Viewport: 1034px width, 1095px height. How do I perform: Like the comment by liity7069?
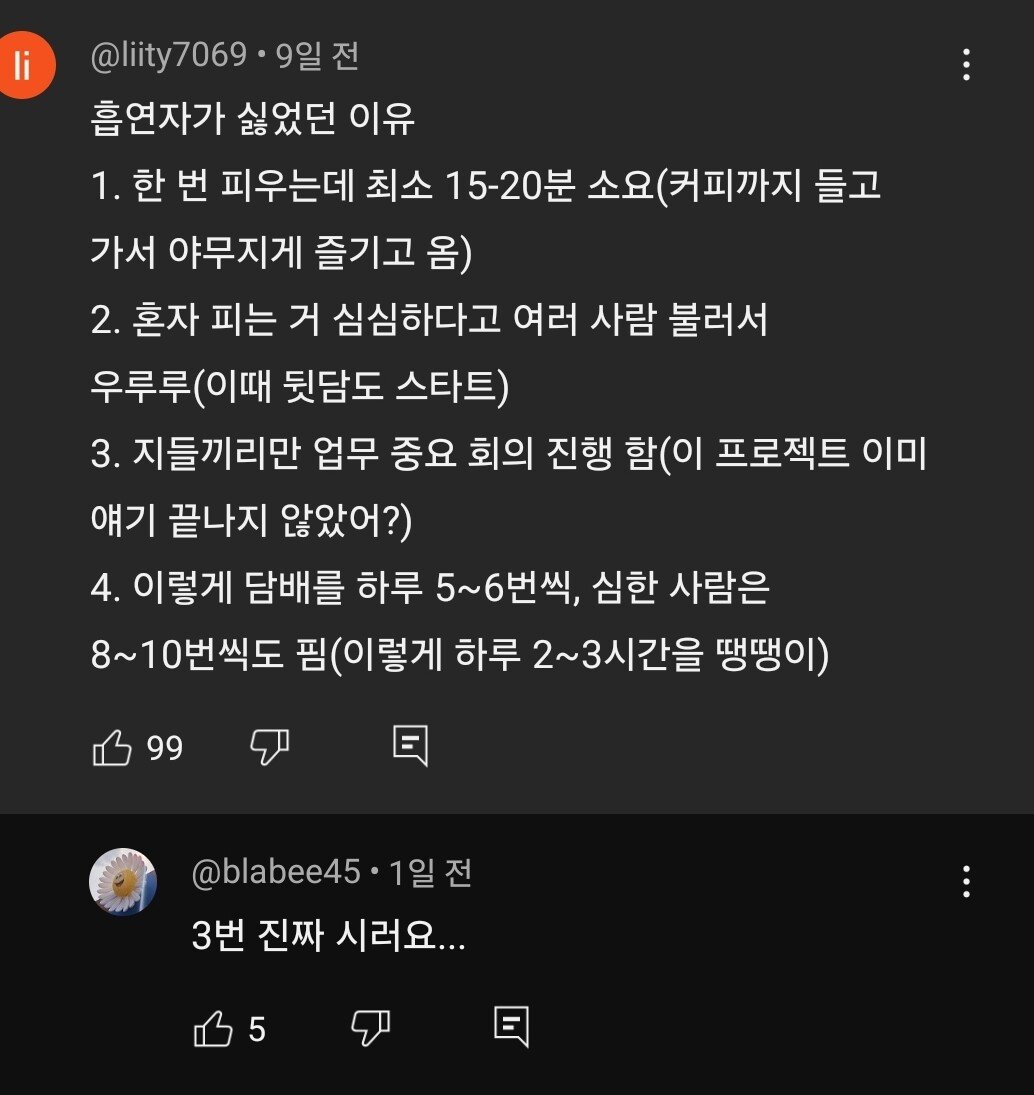coord(112,747)
